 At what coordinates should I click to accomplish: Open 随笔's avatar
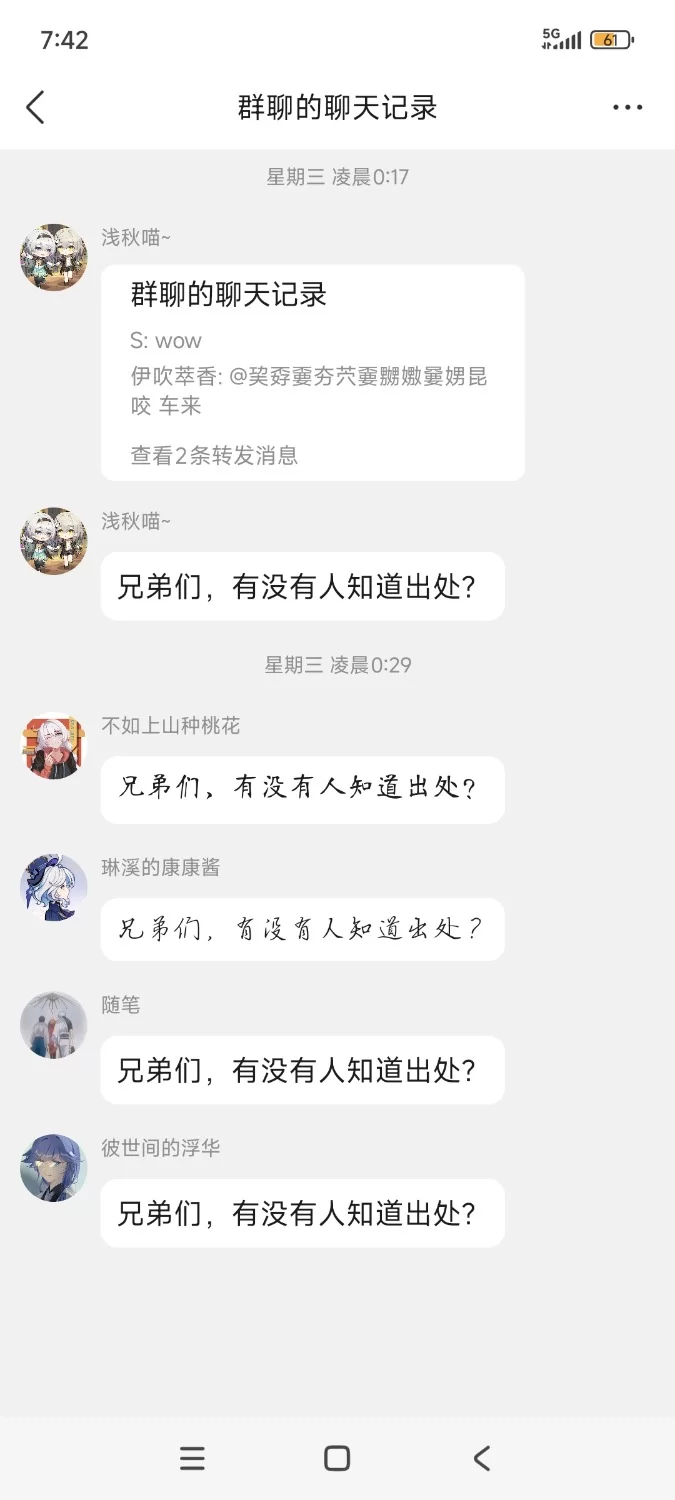point(53,1025)
